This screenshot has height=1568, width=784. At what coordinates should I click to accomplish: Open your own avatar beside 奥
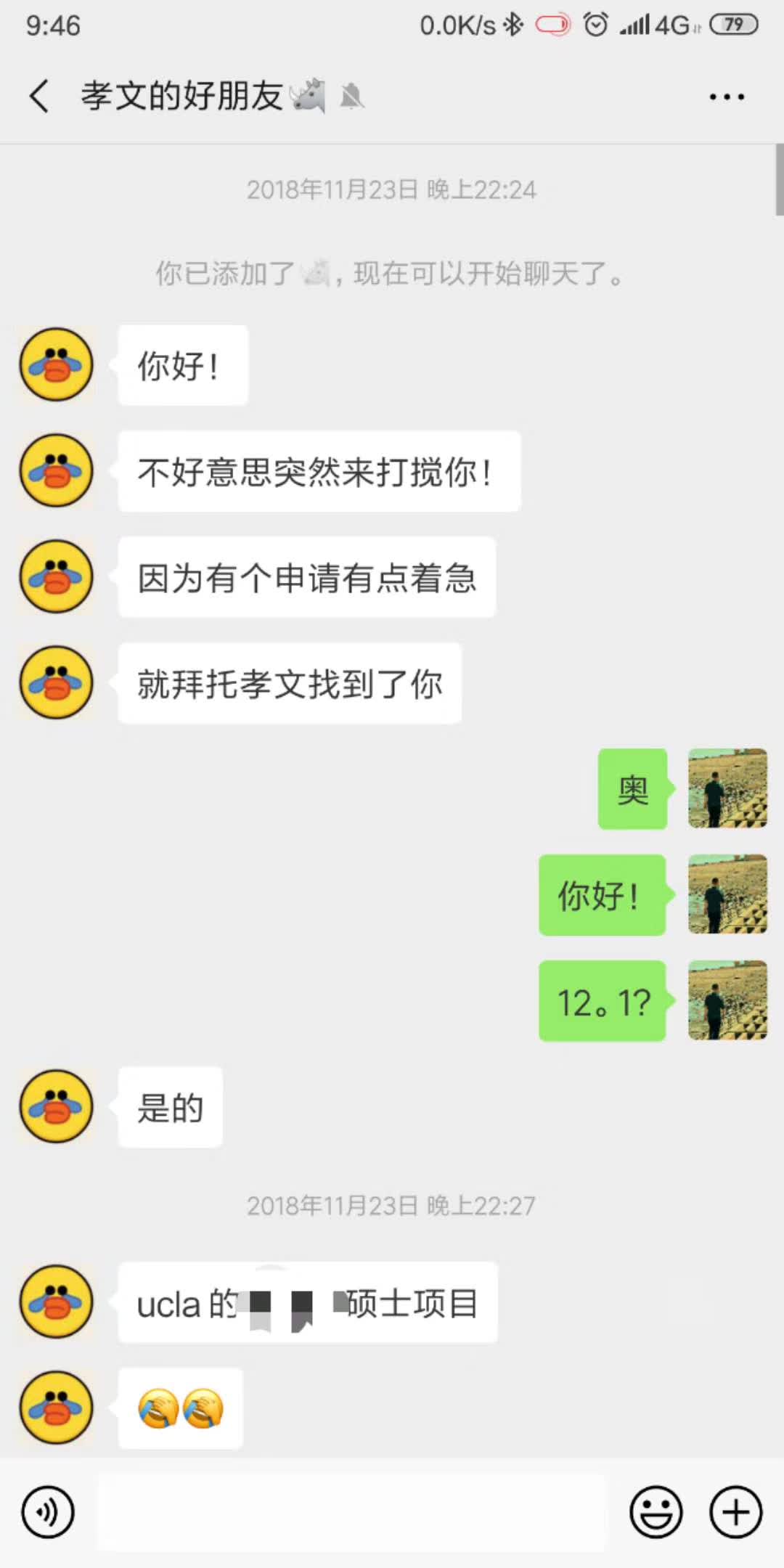coord(727,788)
